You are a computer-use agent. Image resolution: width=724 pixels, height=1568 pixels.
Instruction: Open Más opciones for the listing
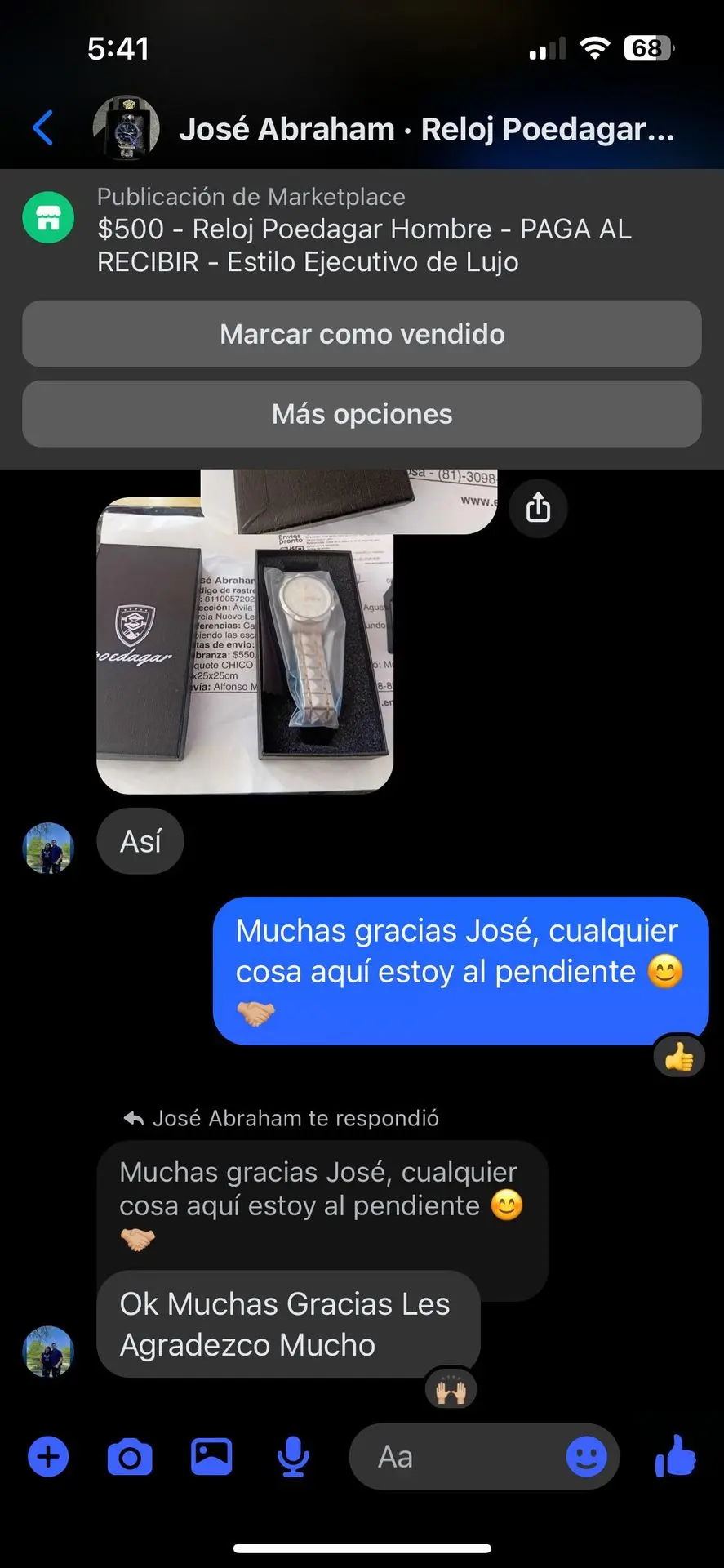click(x=362, y=414)
